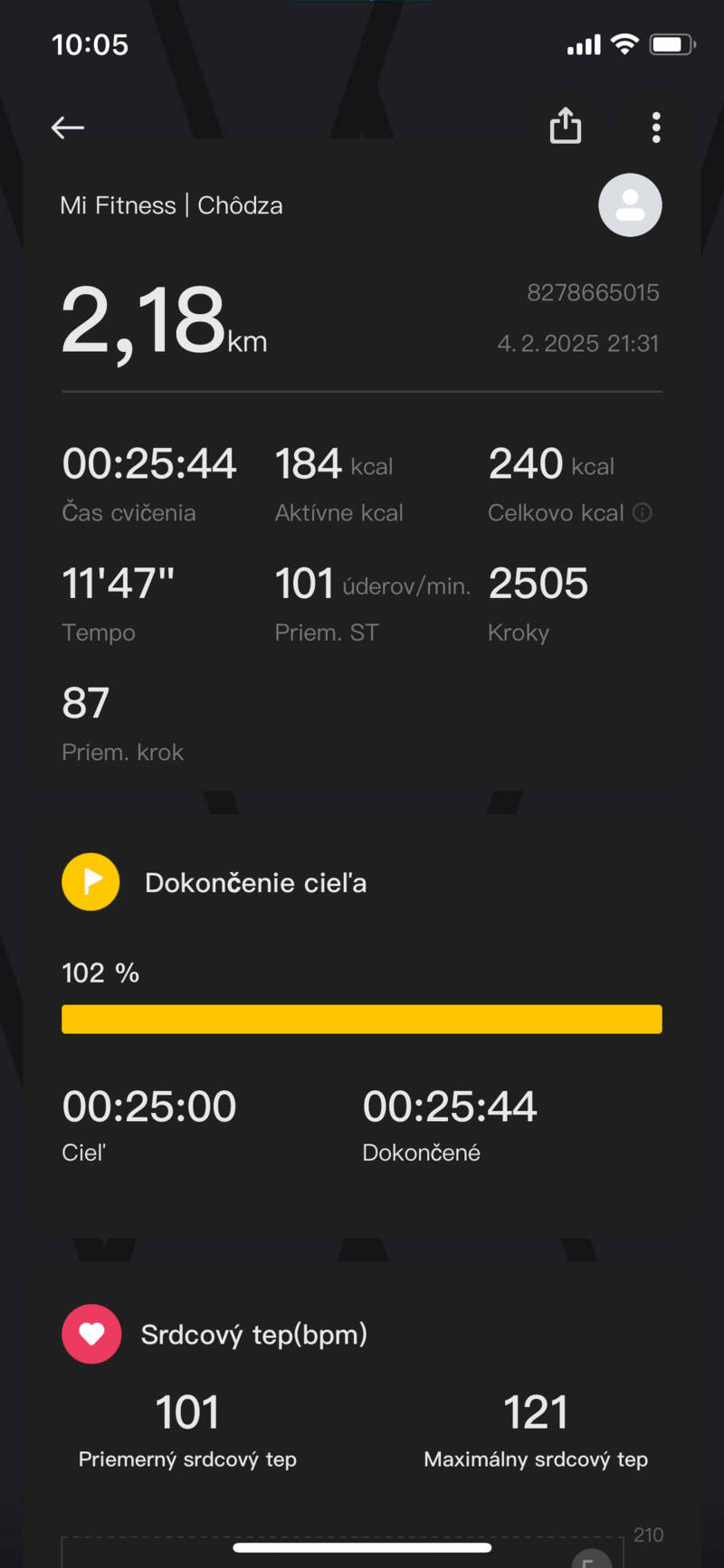Share this walking workout
Viewport: 724px width, 1568px height.
pyautogui.click(x=566, y=127)
